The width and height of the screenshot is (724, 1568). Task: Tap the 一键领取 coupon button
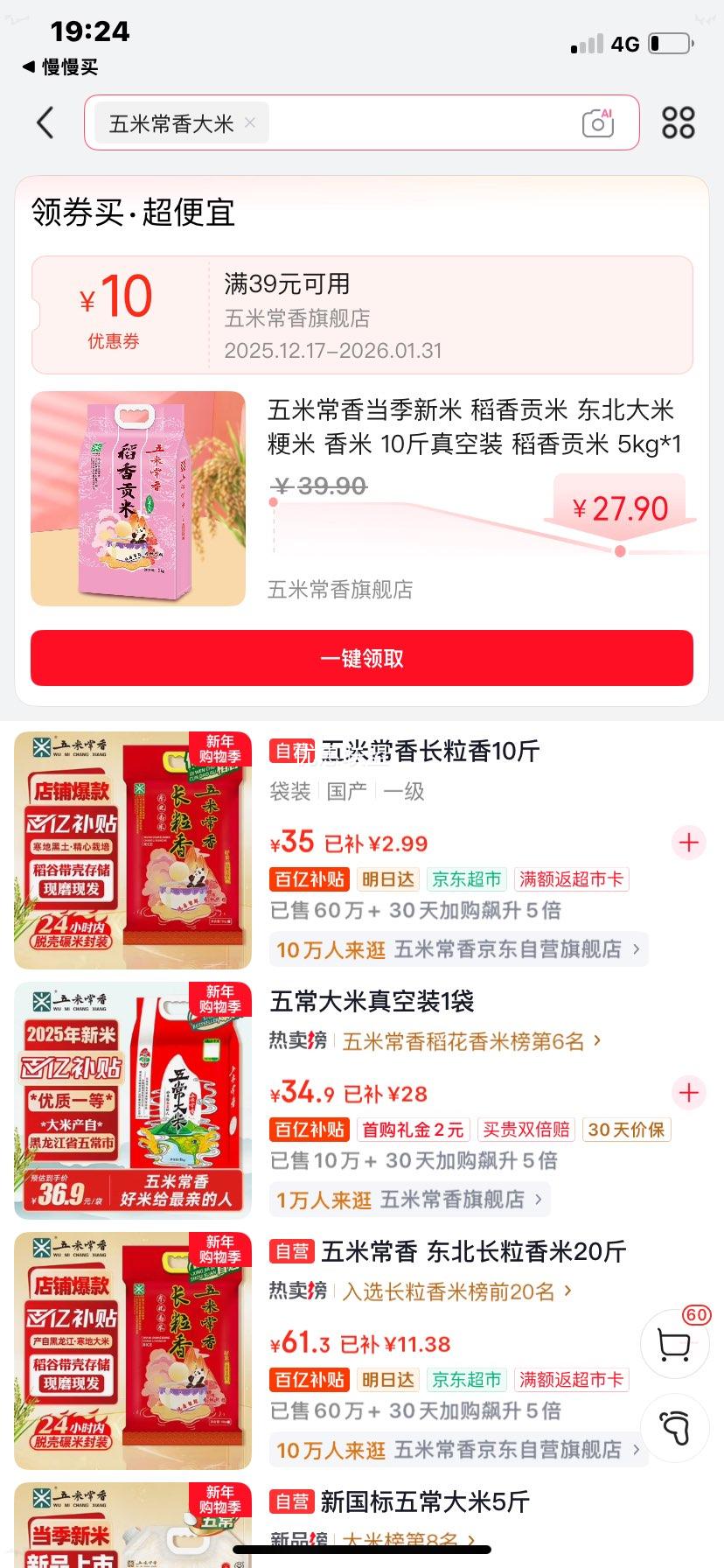tap(362, 658)
